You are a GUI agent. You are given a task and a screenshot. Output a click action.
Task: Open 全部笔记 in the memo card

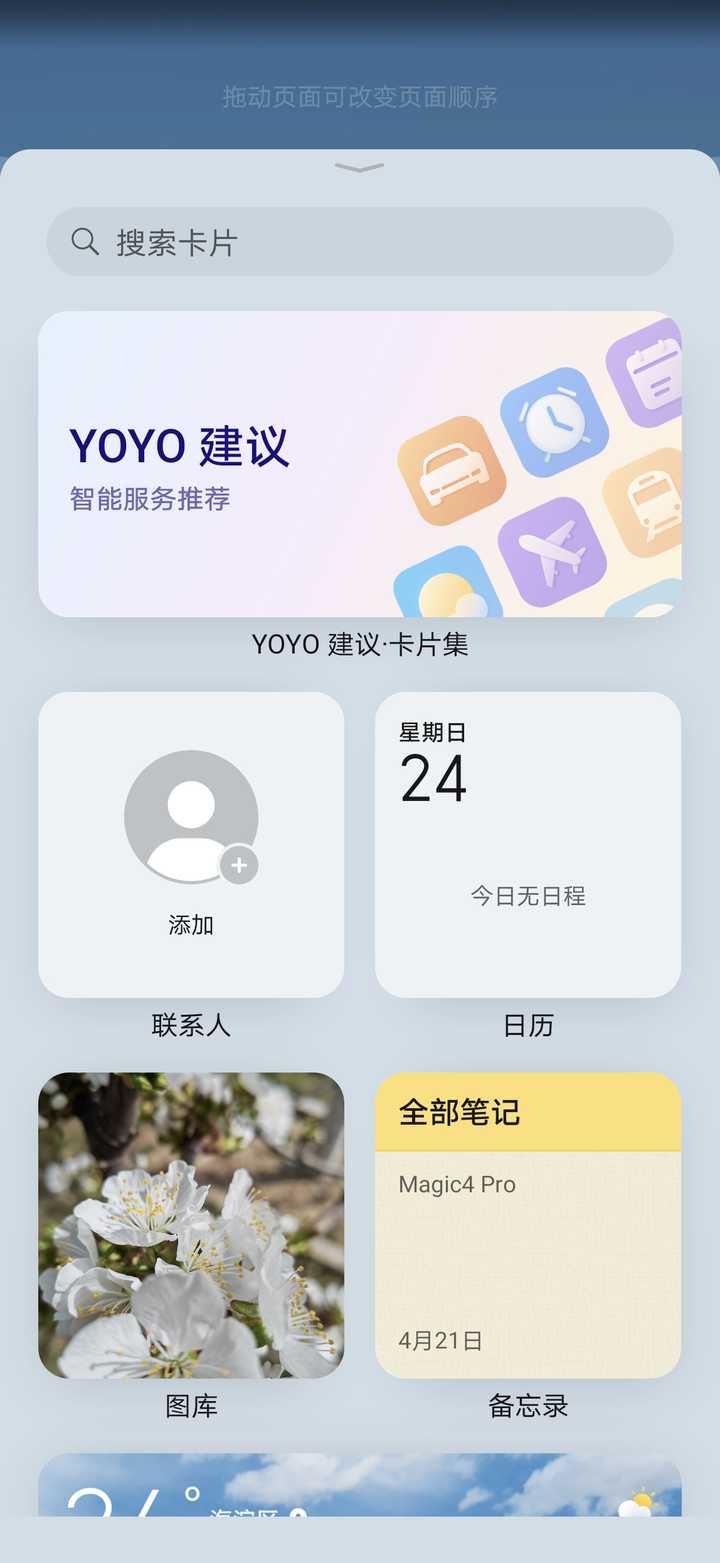tap(457, 1111)
